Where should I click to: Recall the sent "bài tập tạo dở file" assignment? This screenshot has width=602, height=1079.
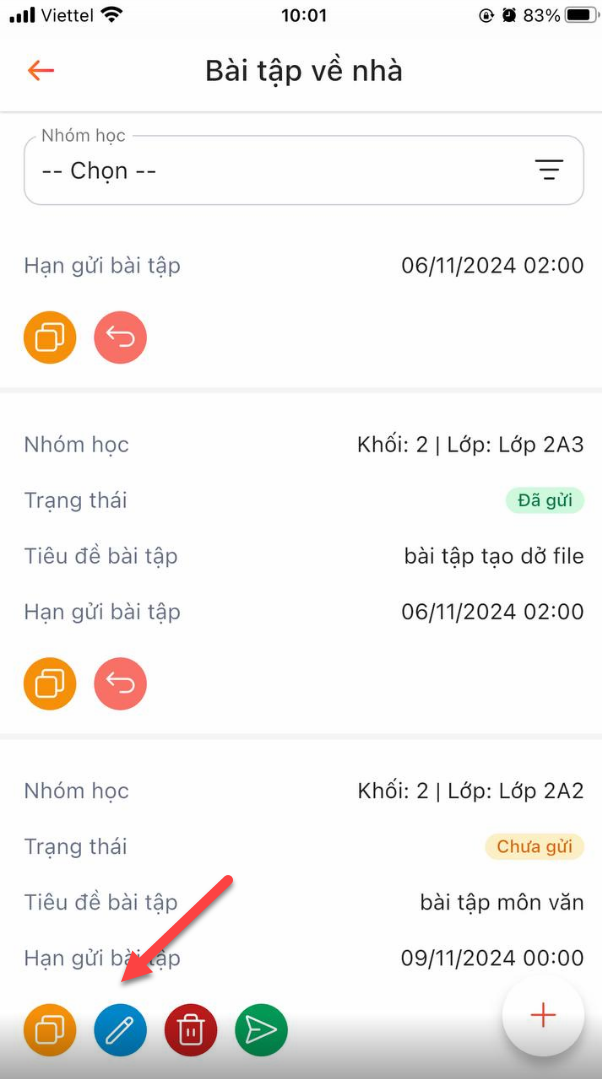point(120,684)
